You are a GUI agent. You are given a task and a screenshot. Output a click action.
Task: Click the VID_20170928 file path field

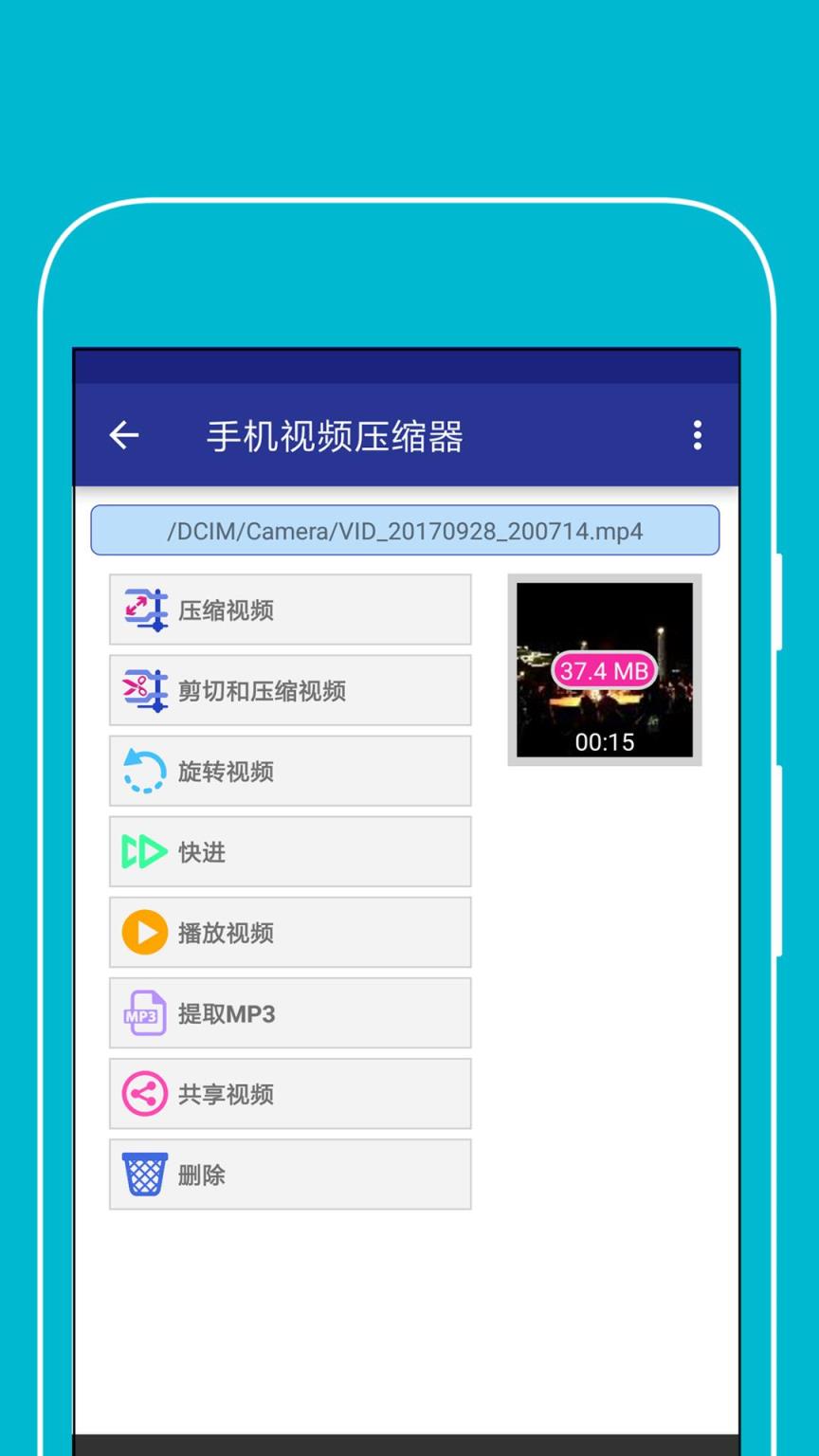pos(406,530)
